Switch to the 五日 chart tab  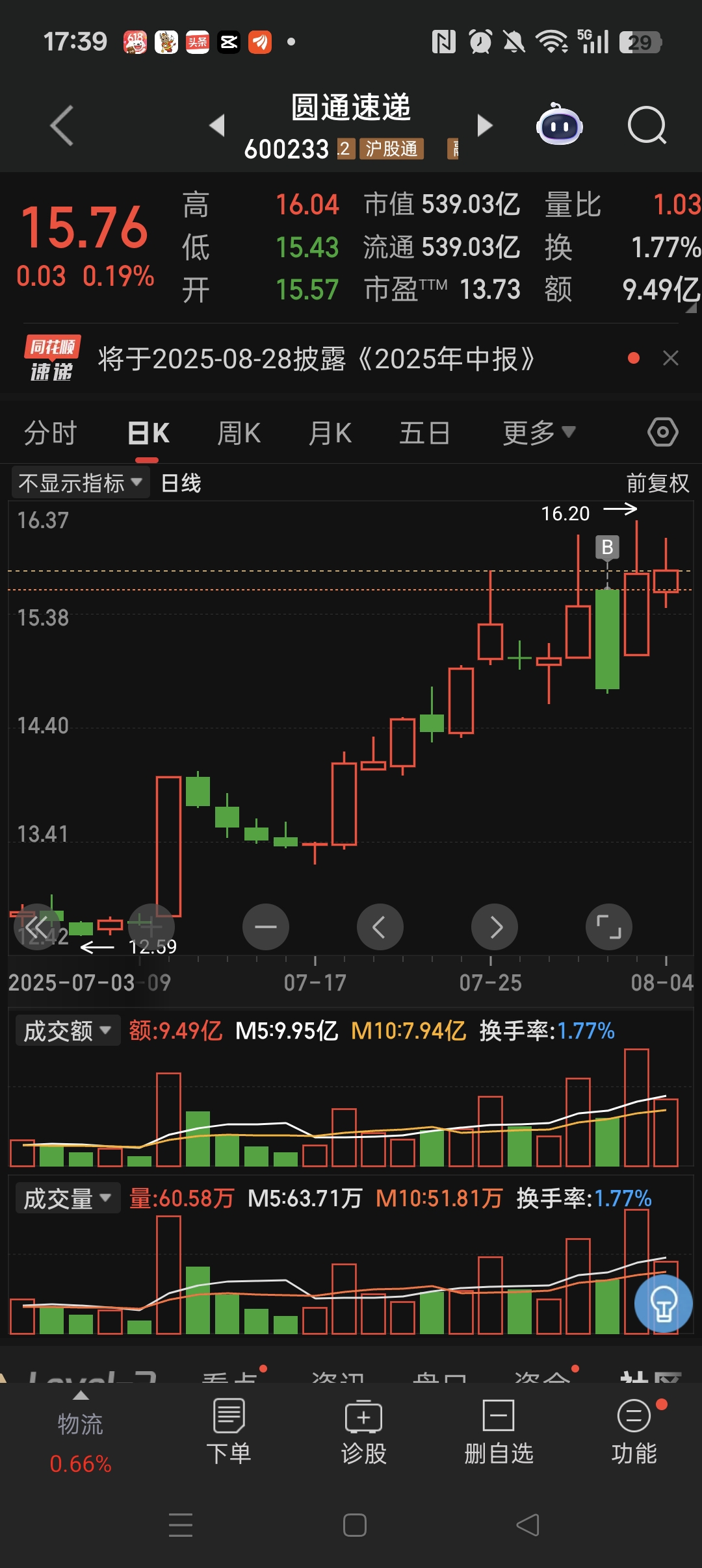(x=424, y=433)
